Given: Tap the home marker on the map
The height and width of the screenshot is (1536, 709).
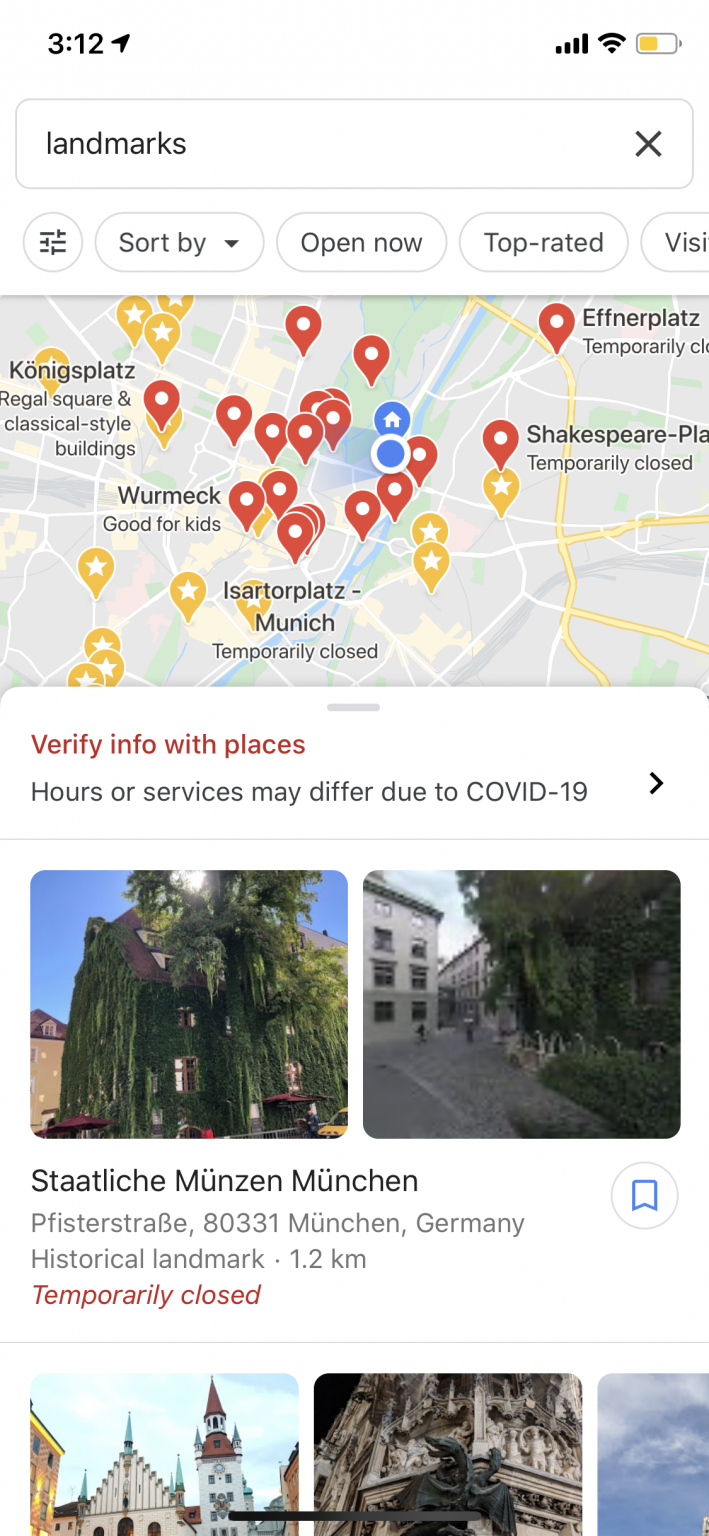Looking at the screenshot, I should point(392,419).
